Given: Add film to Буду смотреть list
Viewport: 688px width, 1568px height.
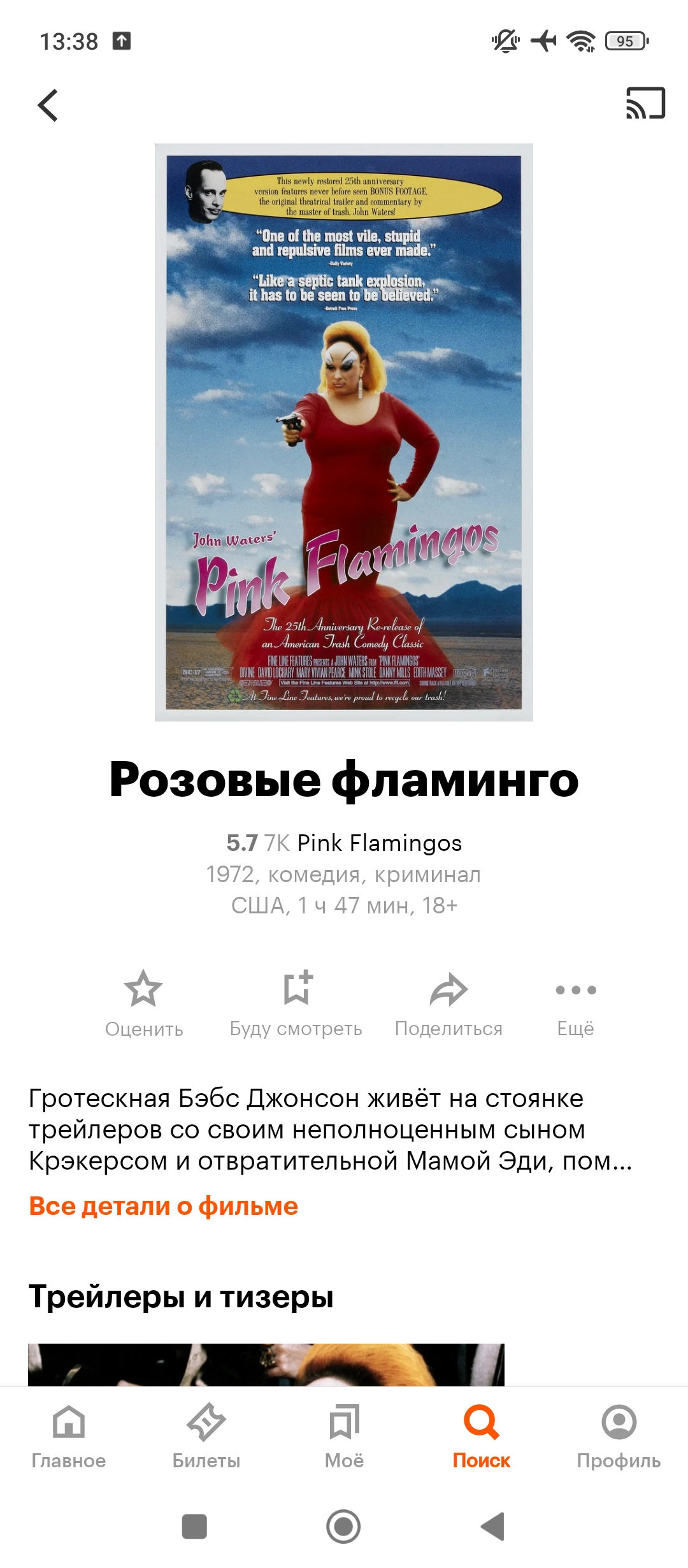Looking at the screenshot, I should (x=296, y=1001).
